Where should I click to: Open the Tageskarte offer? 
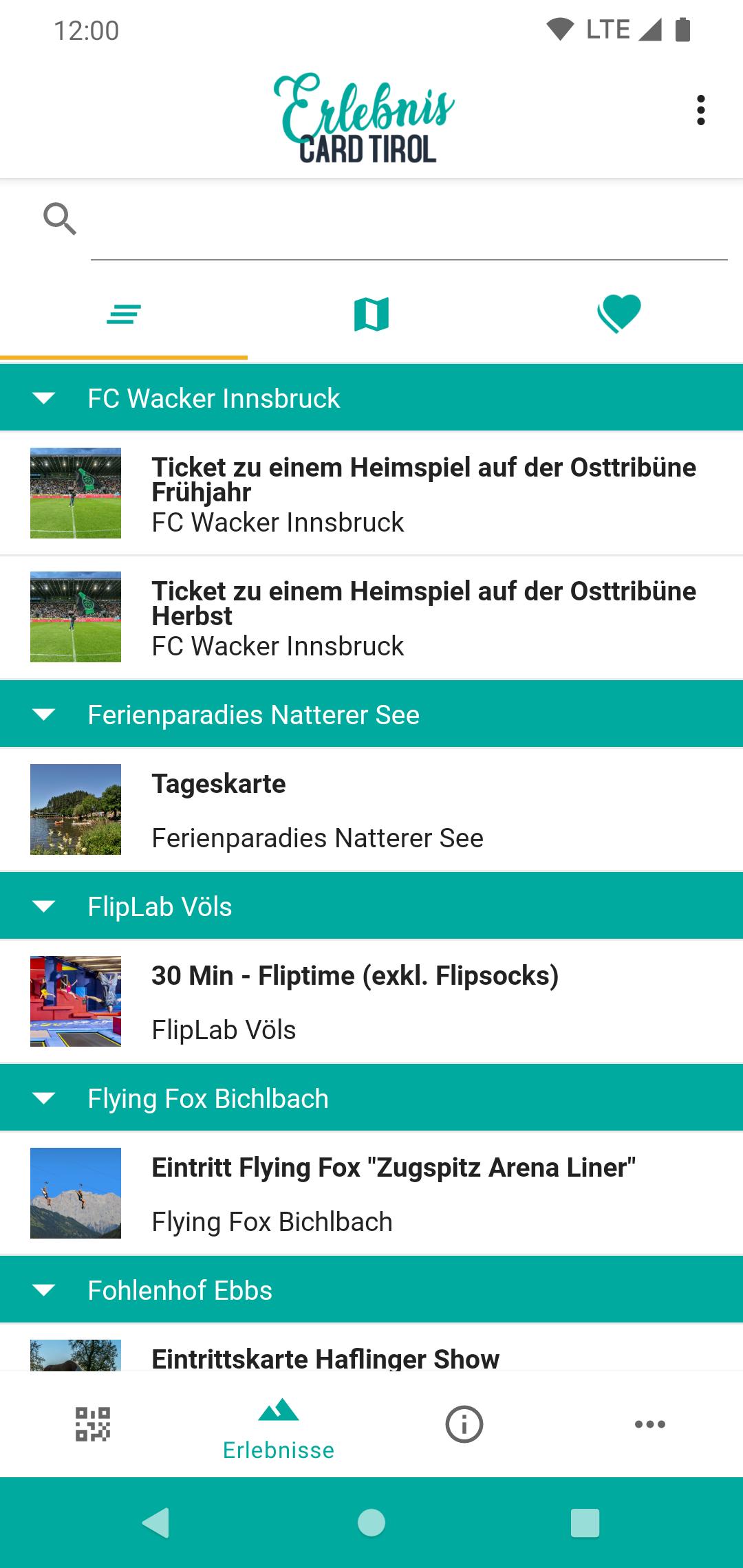[371, 809]
